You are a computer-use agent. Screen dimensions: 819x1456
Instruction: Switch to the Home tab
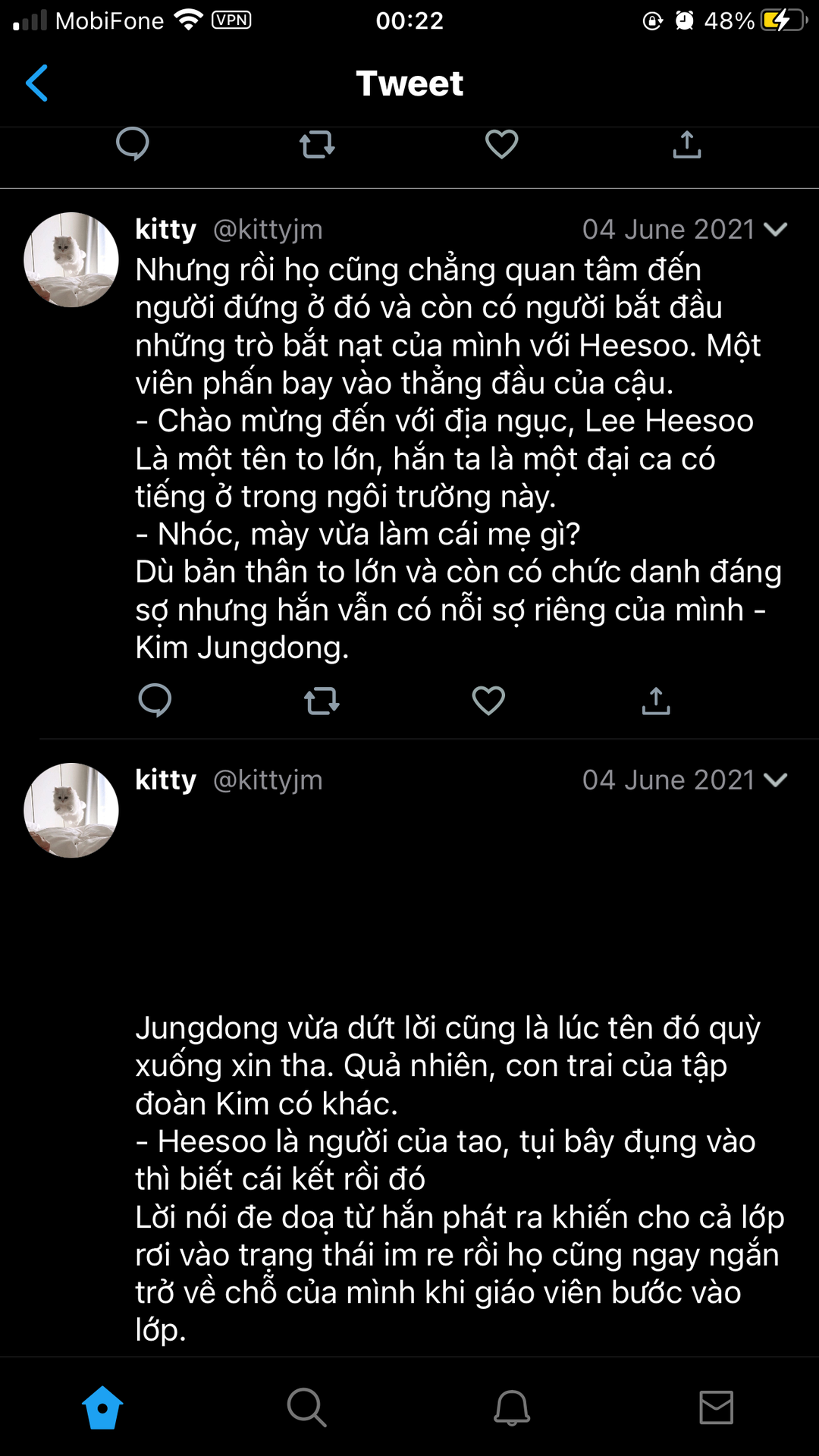(x=102, y=1407)
